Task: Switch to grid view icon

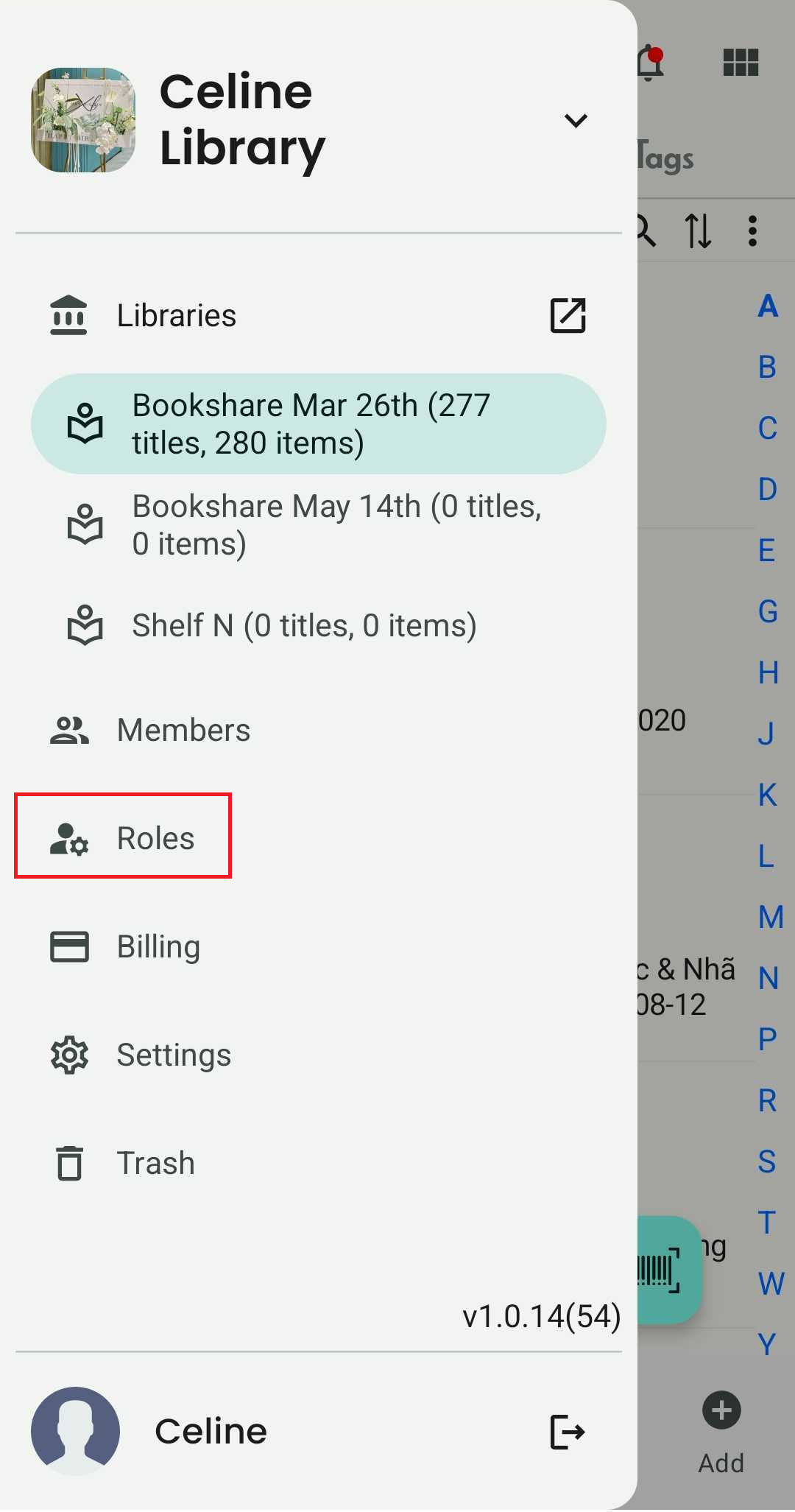Action: point(741,62)
